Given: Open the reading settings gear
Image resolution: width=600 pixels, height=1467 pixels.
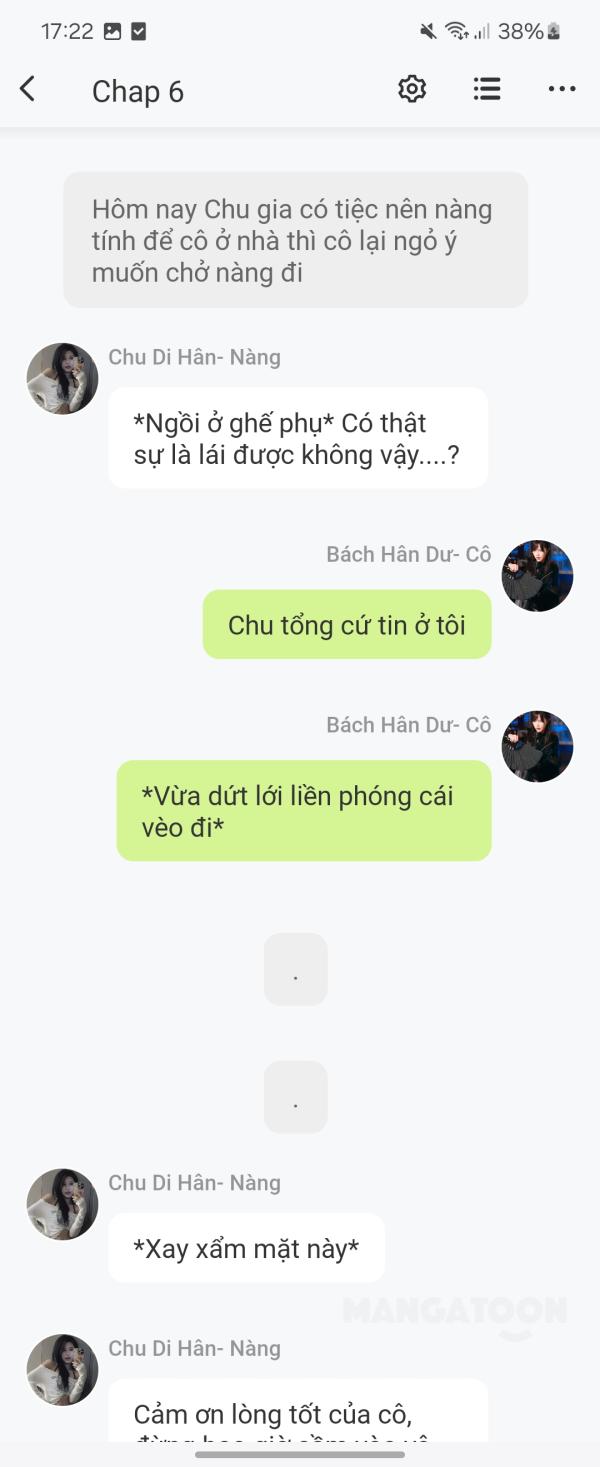Looking at the screenshot, I should pos(412,90).
